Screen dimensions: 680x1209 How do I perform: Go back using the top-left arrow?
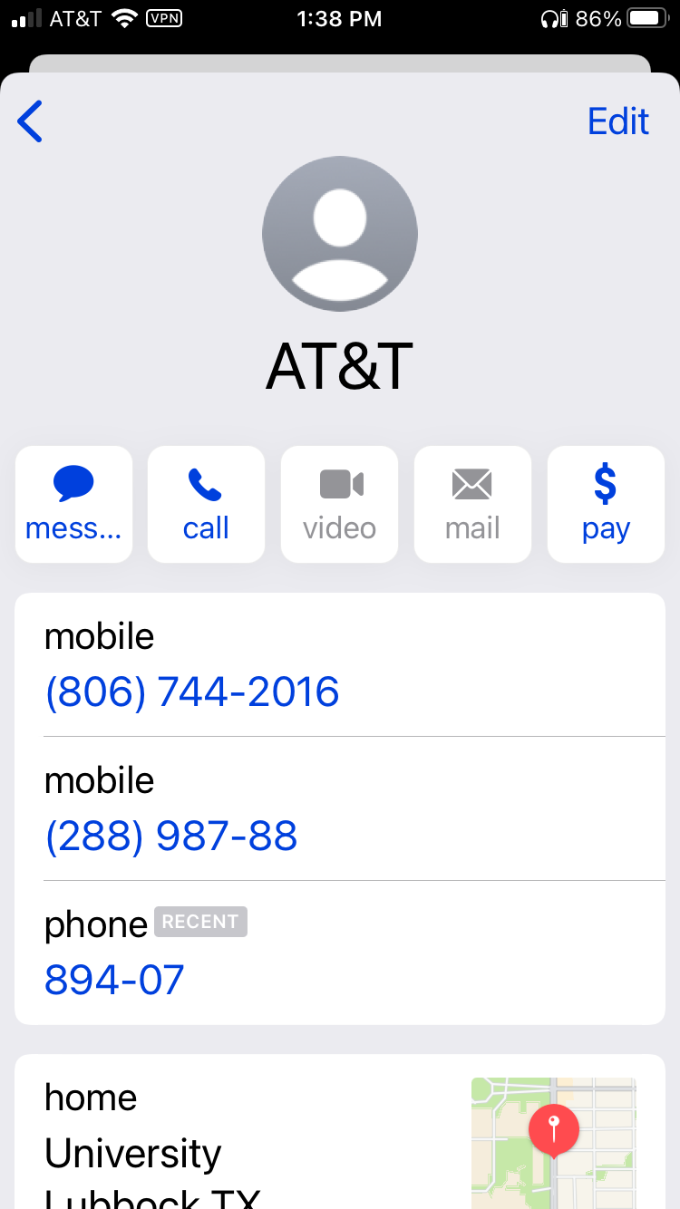30,121
